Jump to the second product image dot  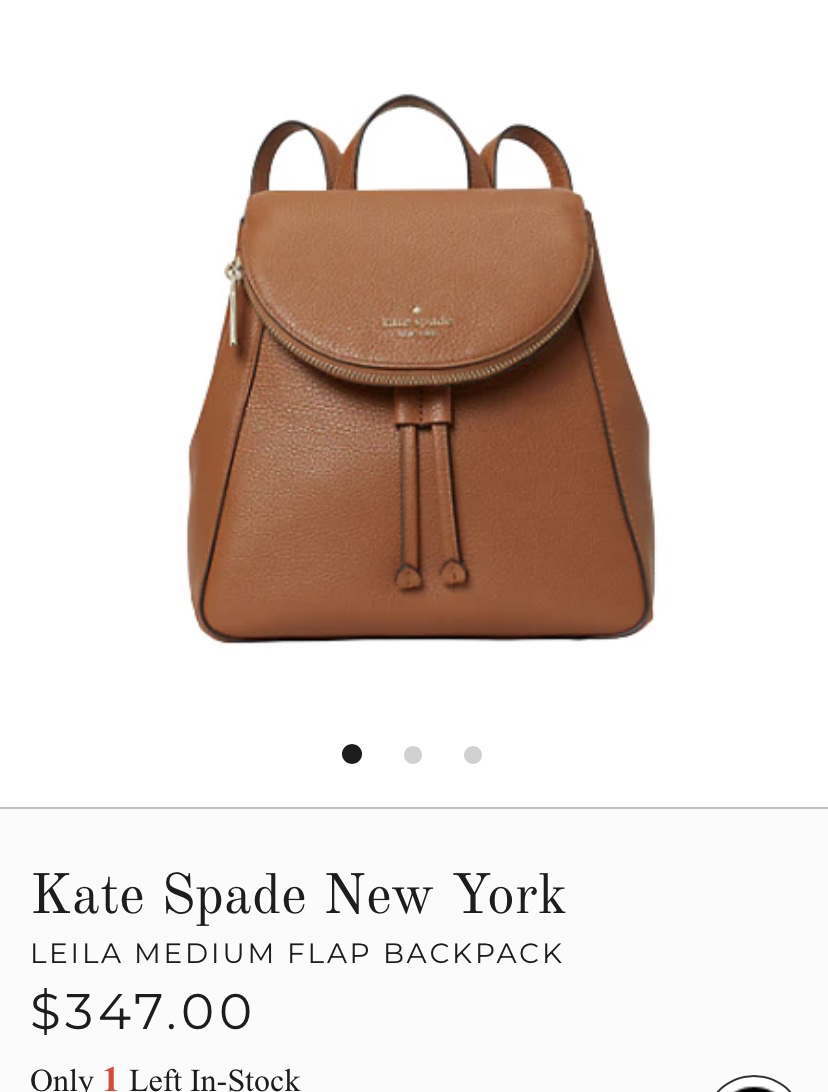412,755
